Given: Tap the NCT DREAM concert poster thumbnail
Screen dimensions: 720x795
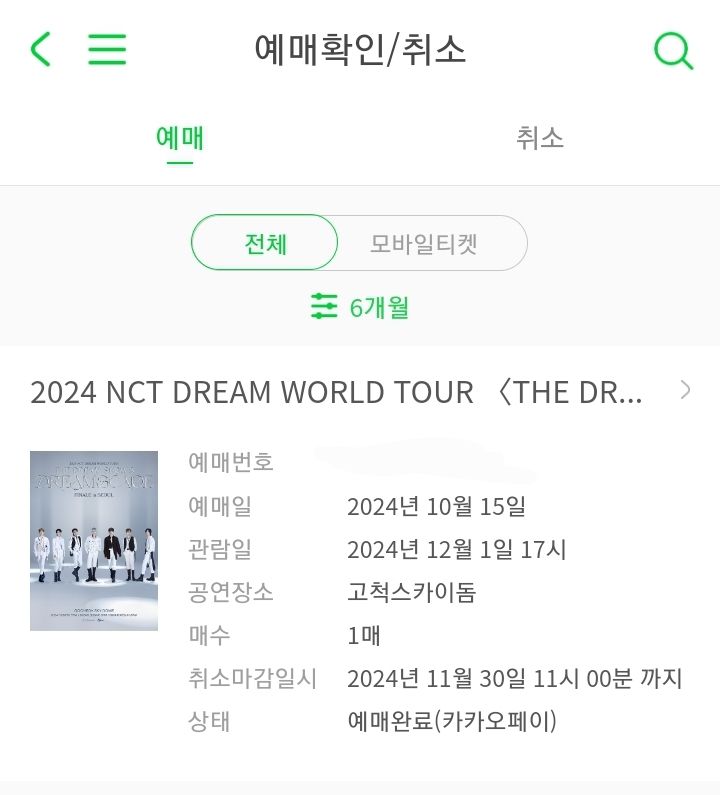Looking at the screenshot, I should [94, 540].
